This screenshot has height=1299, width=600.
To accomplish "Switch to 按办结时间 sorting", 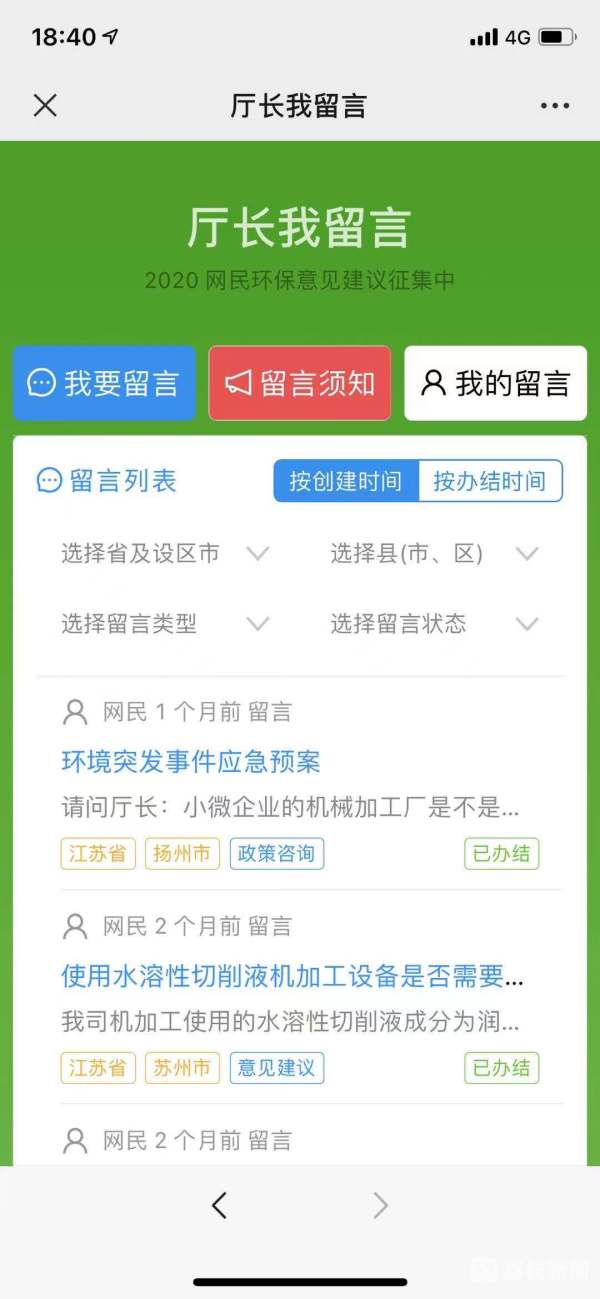I will pos(489,481).
